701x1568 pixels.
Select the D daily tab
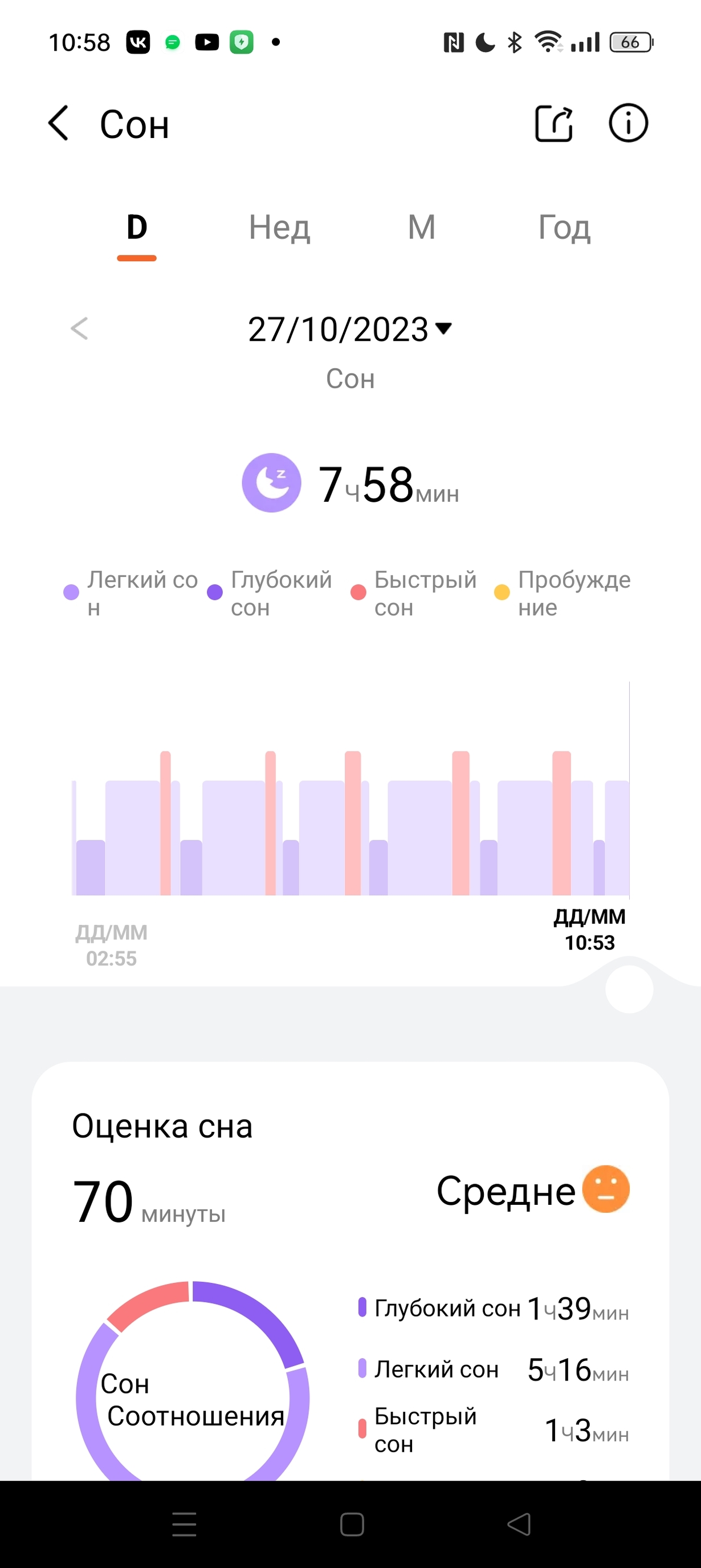point(137,228)
